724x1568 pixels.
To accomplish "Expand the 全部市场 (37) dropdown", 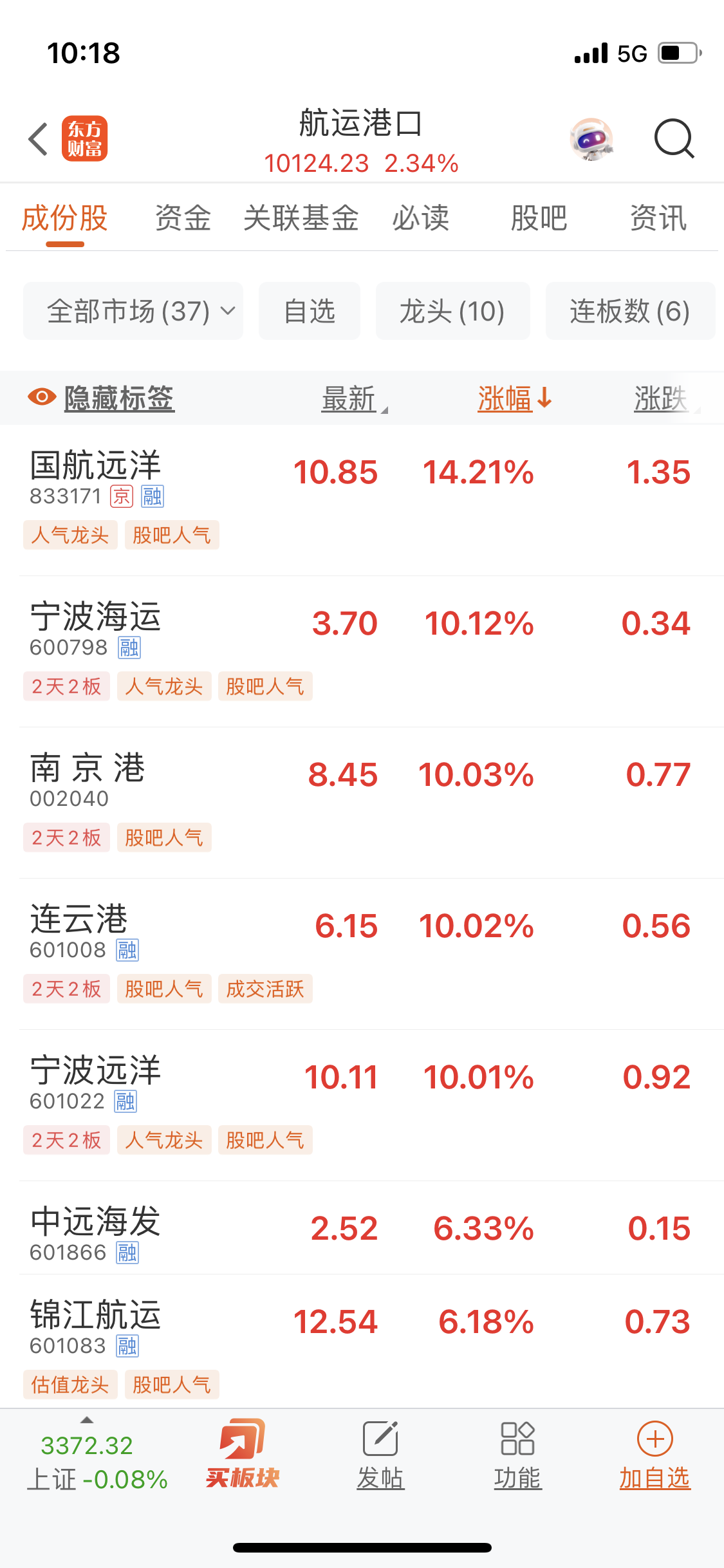I will [133, 312].
